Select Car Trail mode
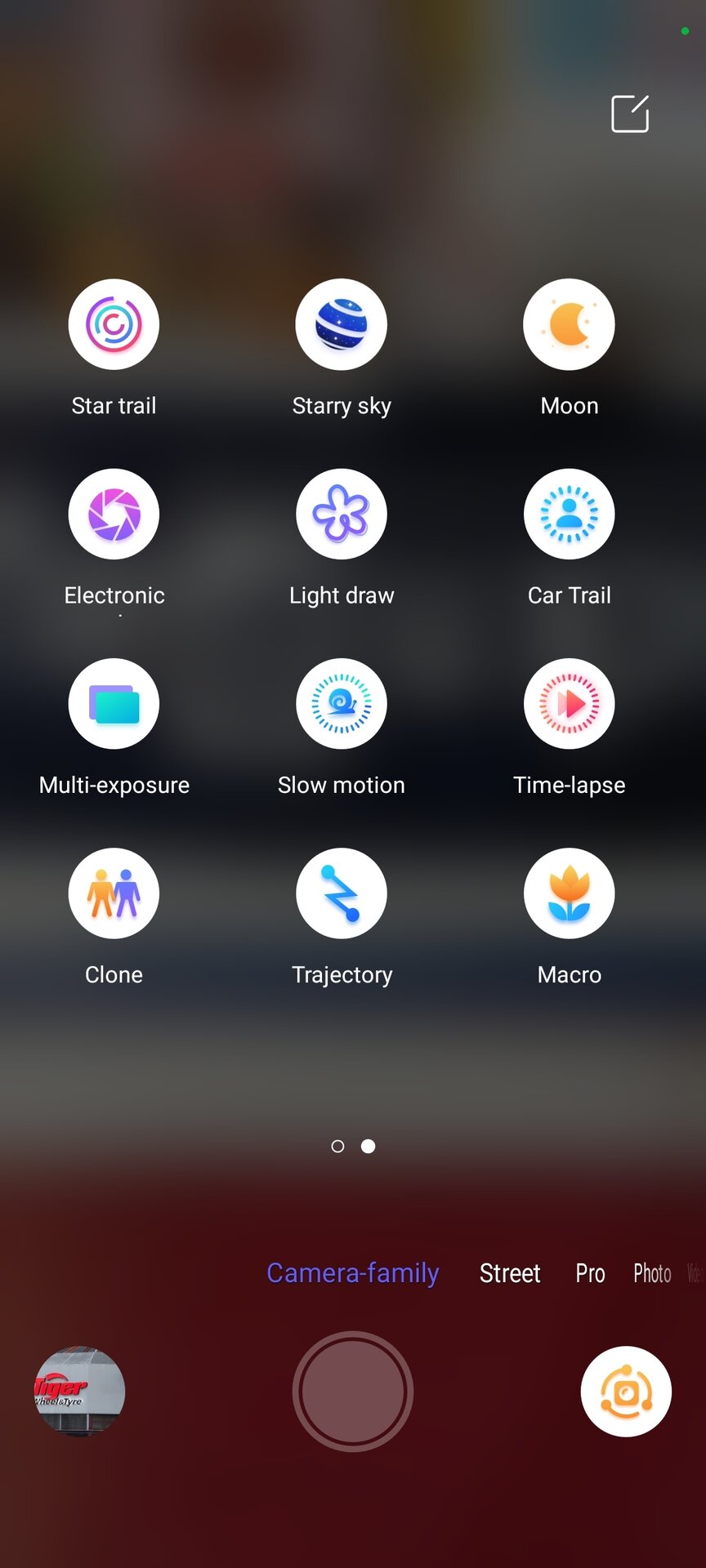 coord(569,514)
